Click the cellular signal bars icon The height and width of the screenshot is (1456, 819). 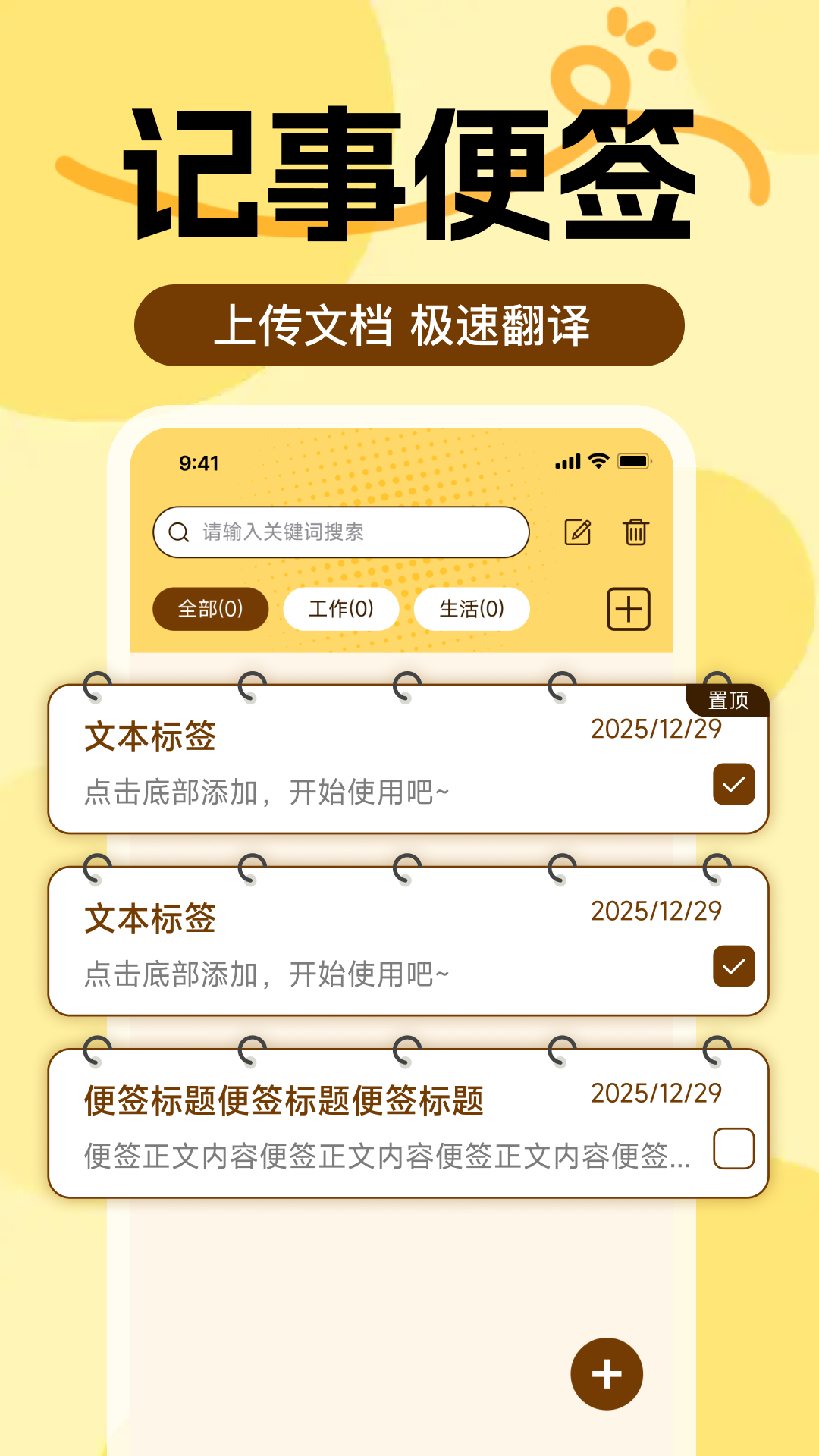566,460
